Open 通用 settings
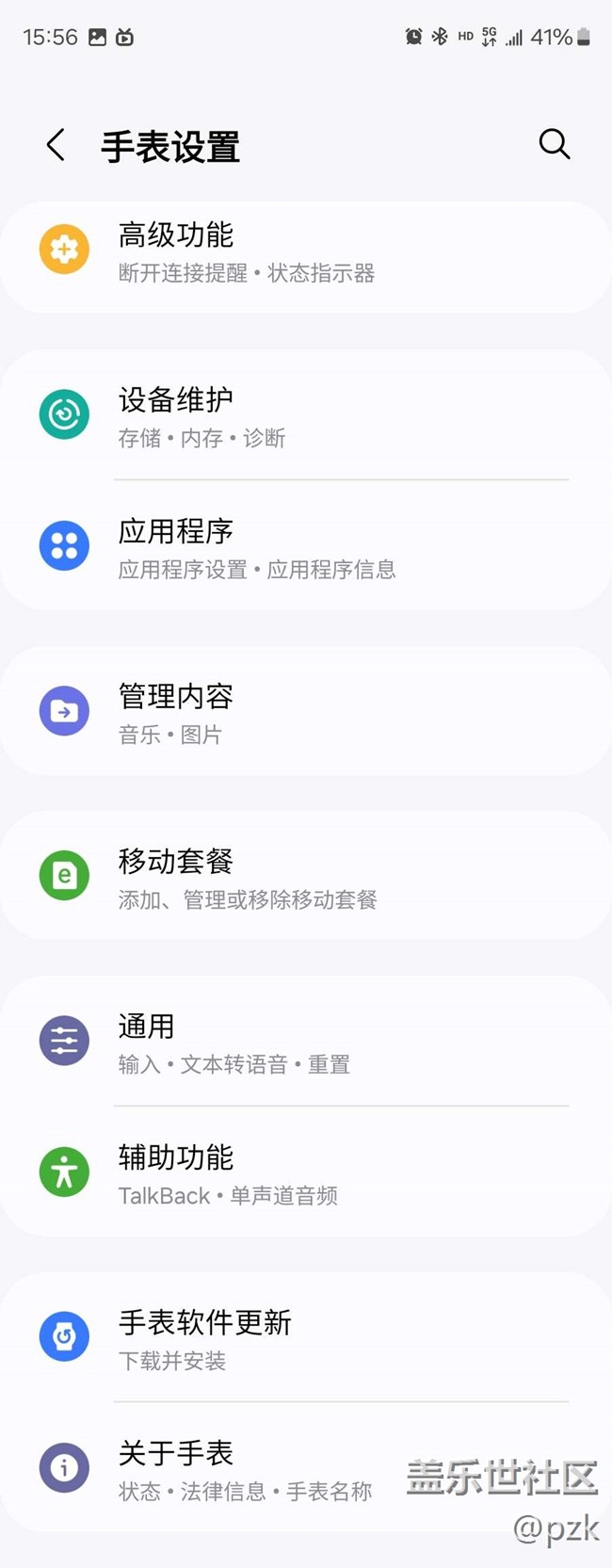 pyautogui.click(x=306, y=1043)
